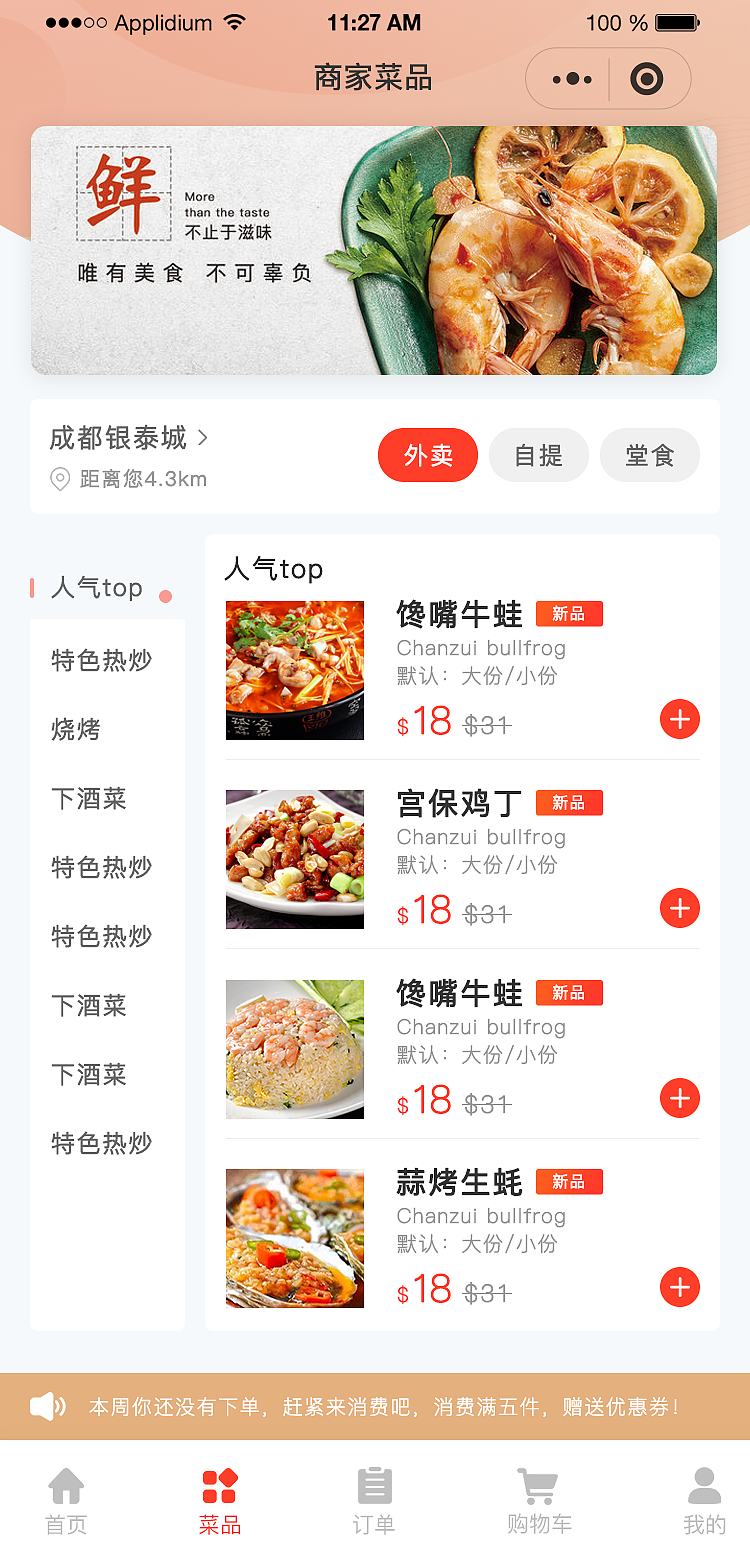Click the seafood promotional banner image
750x1551 pixels.
pos(375,249)
